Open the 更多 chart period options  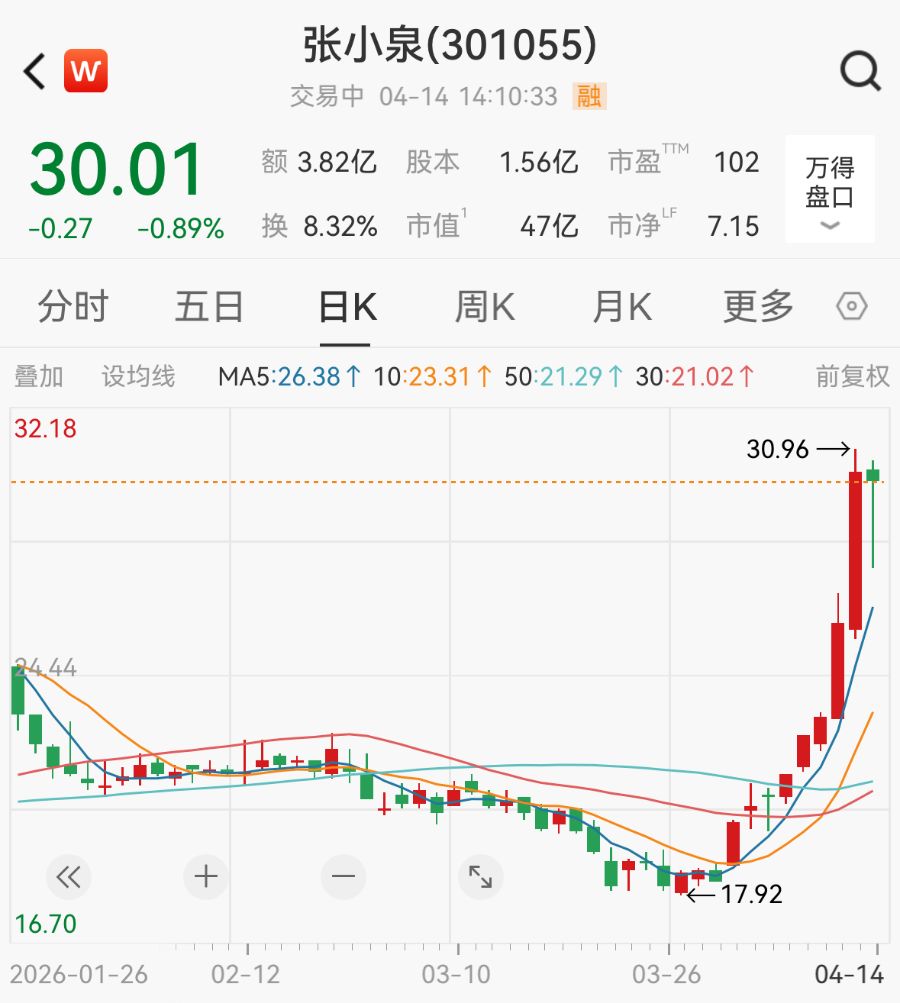point(759,307)
